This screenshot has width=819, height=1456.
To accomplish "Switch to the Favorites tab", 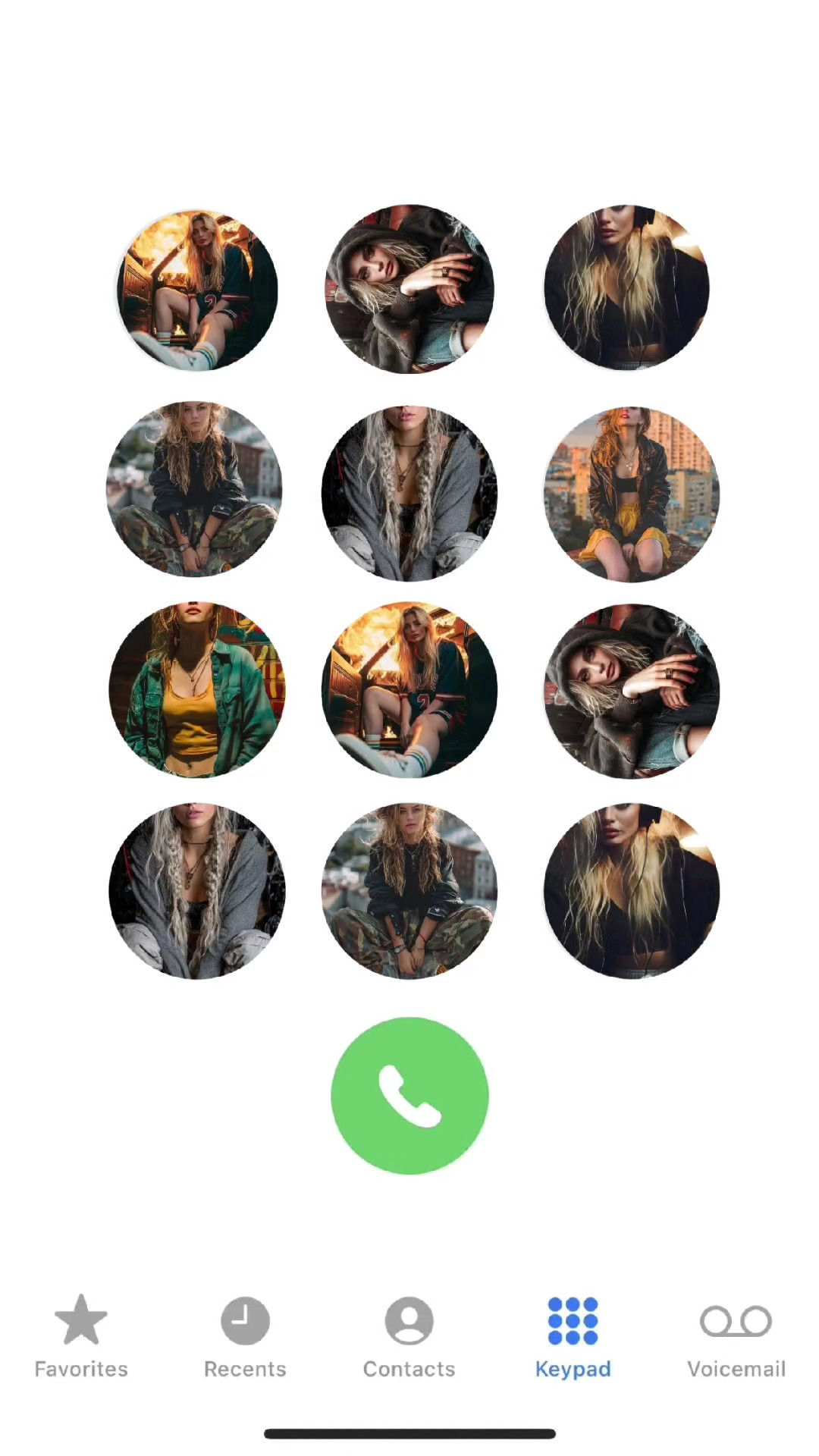I will point(81,1336).
